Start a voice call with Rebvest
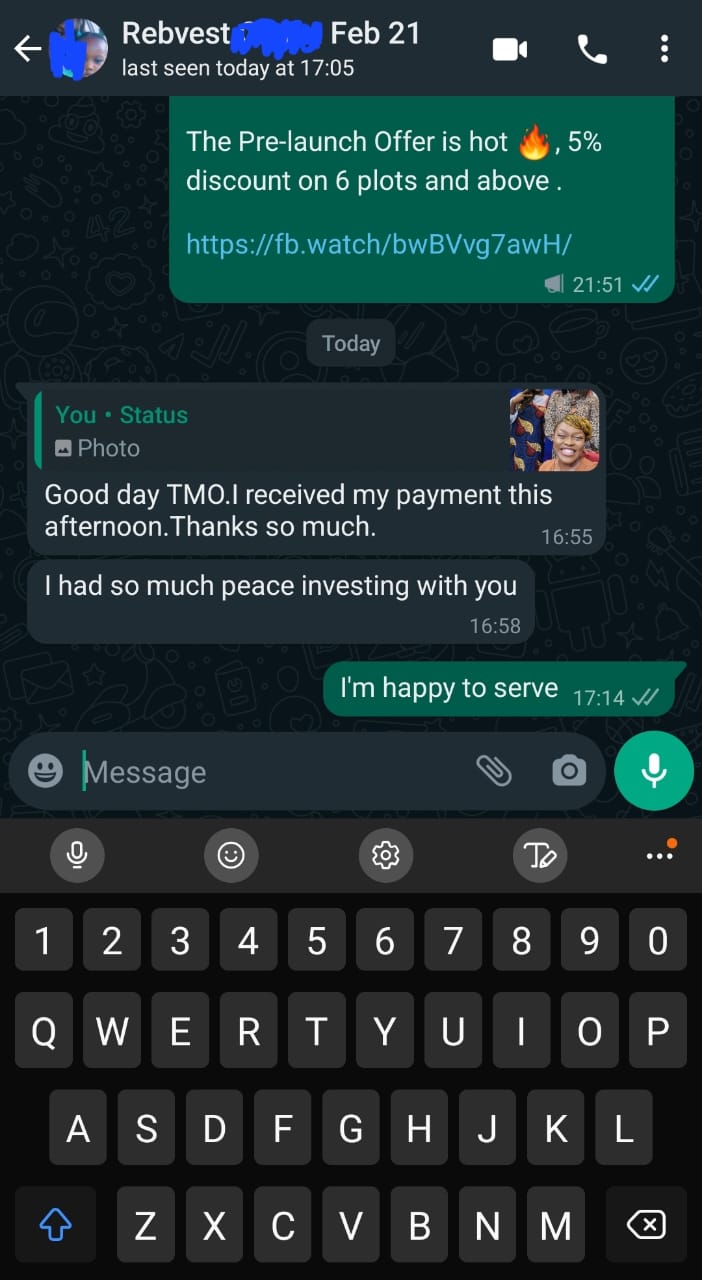 point(592,49)
